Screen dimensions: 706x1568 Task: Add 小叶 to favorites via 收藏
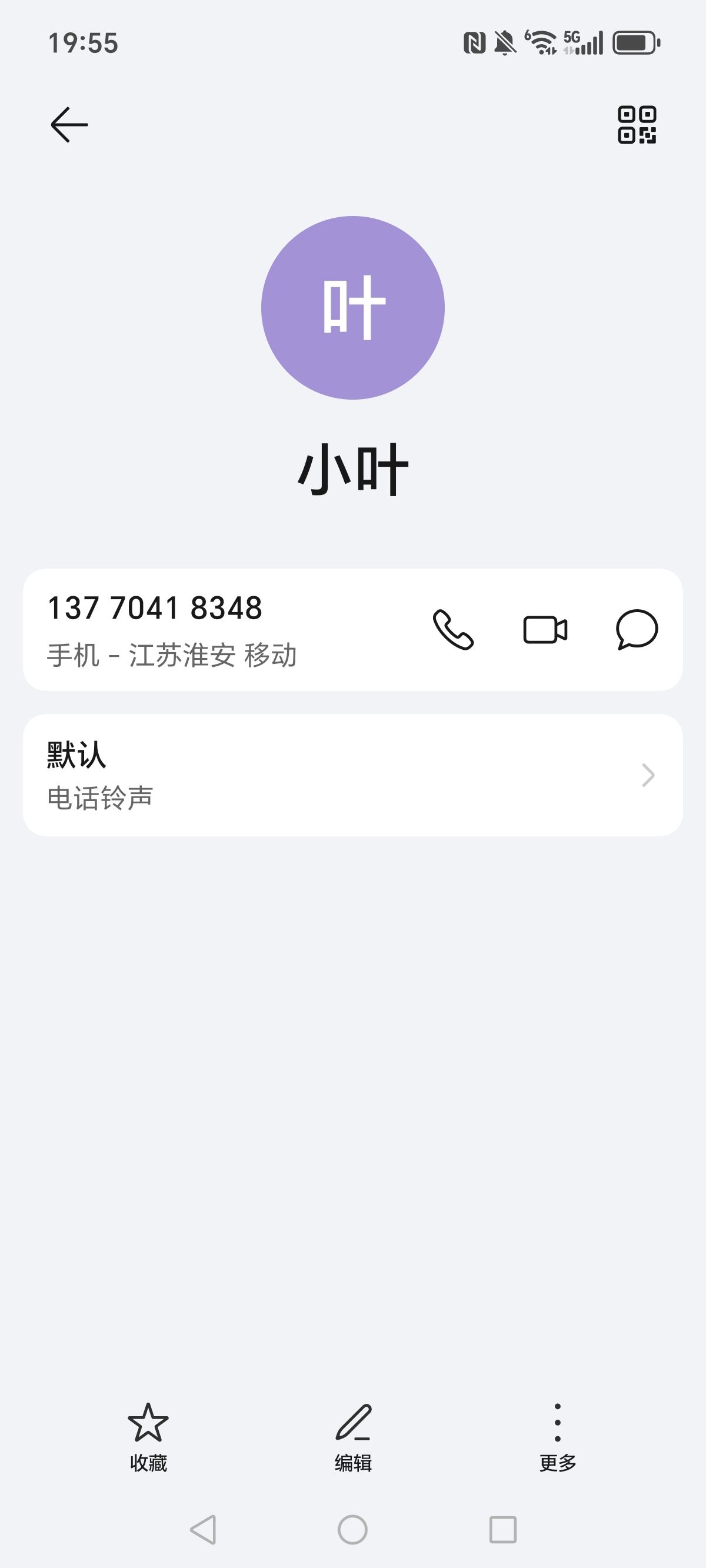pyautogui.click(x=148, y=1438)
